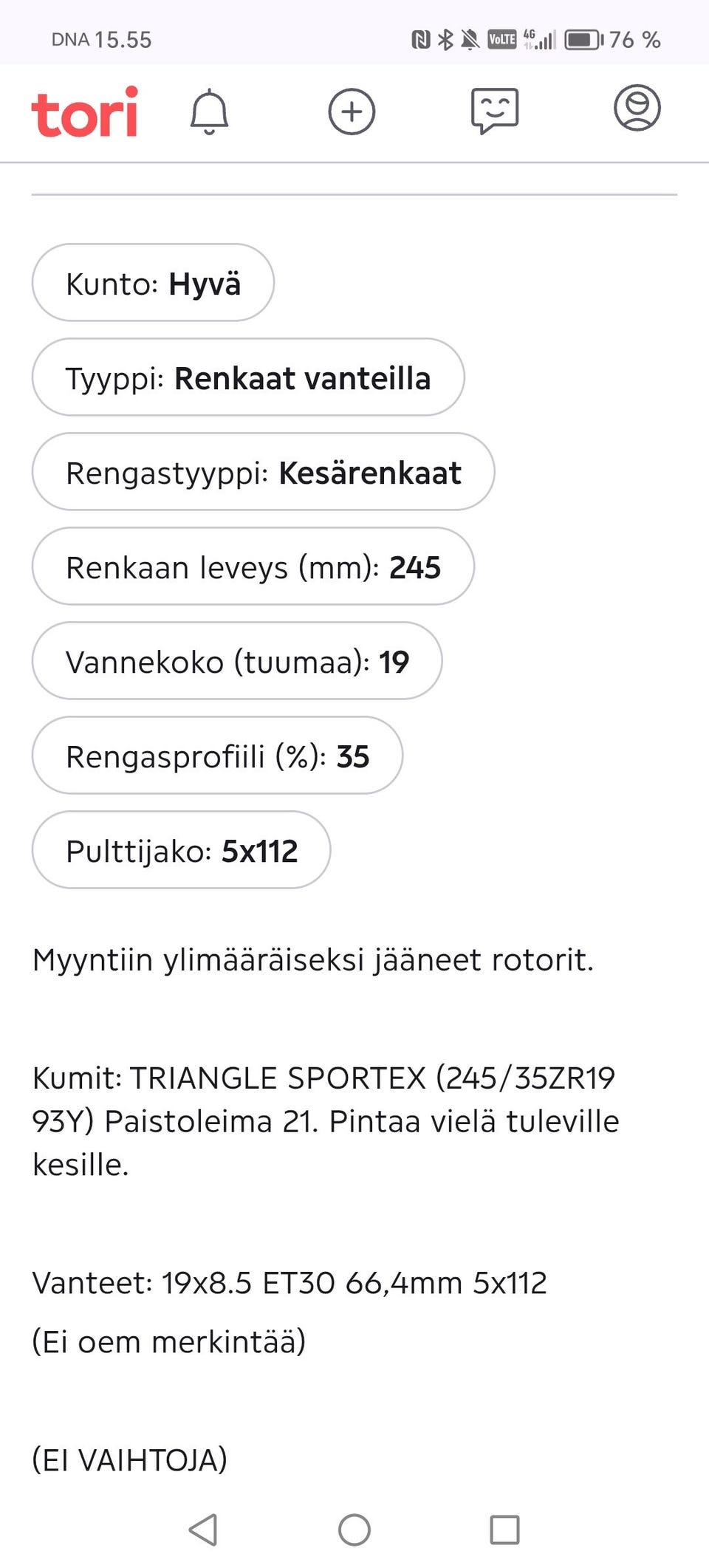Open the 'Rengasprofiili (%): 35' chip
709x1568 pixels.
click(217, 756)
